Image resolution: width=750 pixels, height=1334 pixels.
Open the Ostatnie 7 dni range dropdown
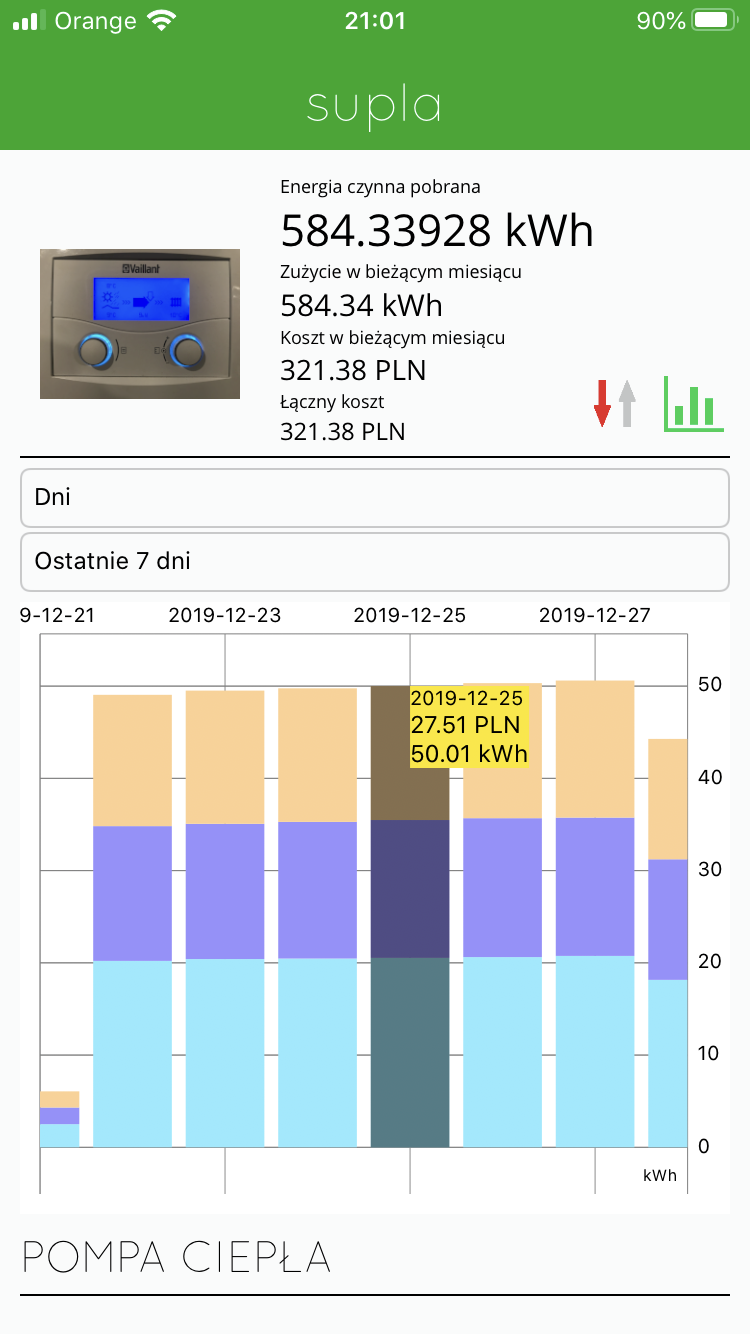(374, 561)
